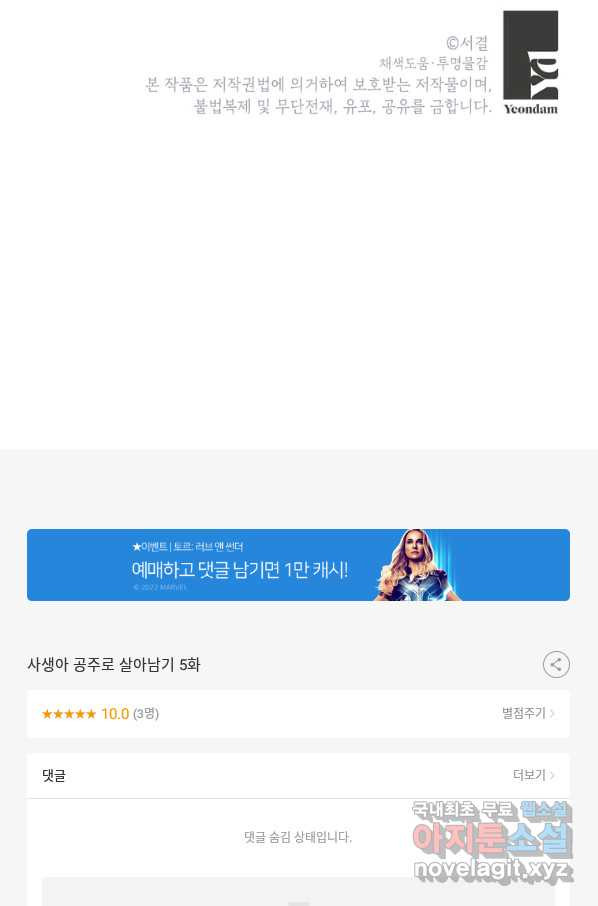Share this episode via share icon

(556, 664)
